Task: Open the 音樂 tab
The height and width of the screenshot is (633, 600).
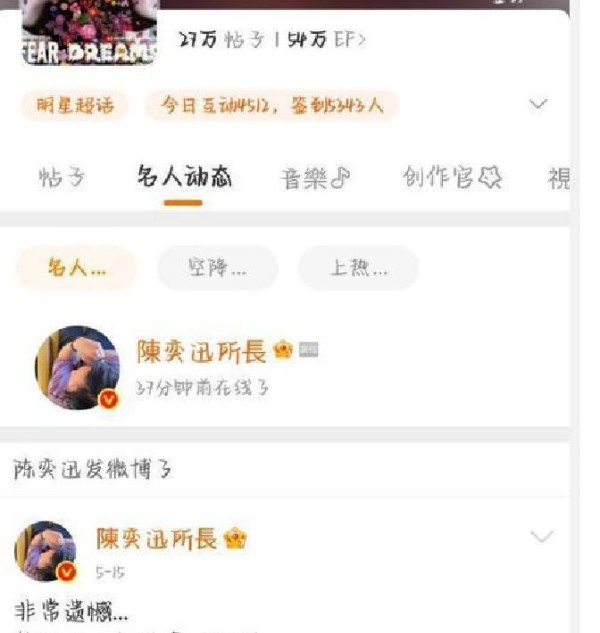Action: click(316, 178)
